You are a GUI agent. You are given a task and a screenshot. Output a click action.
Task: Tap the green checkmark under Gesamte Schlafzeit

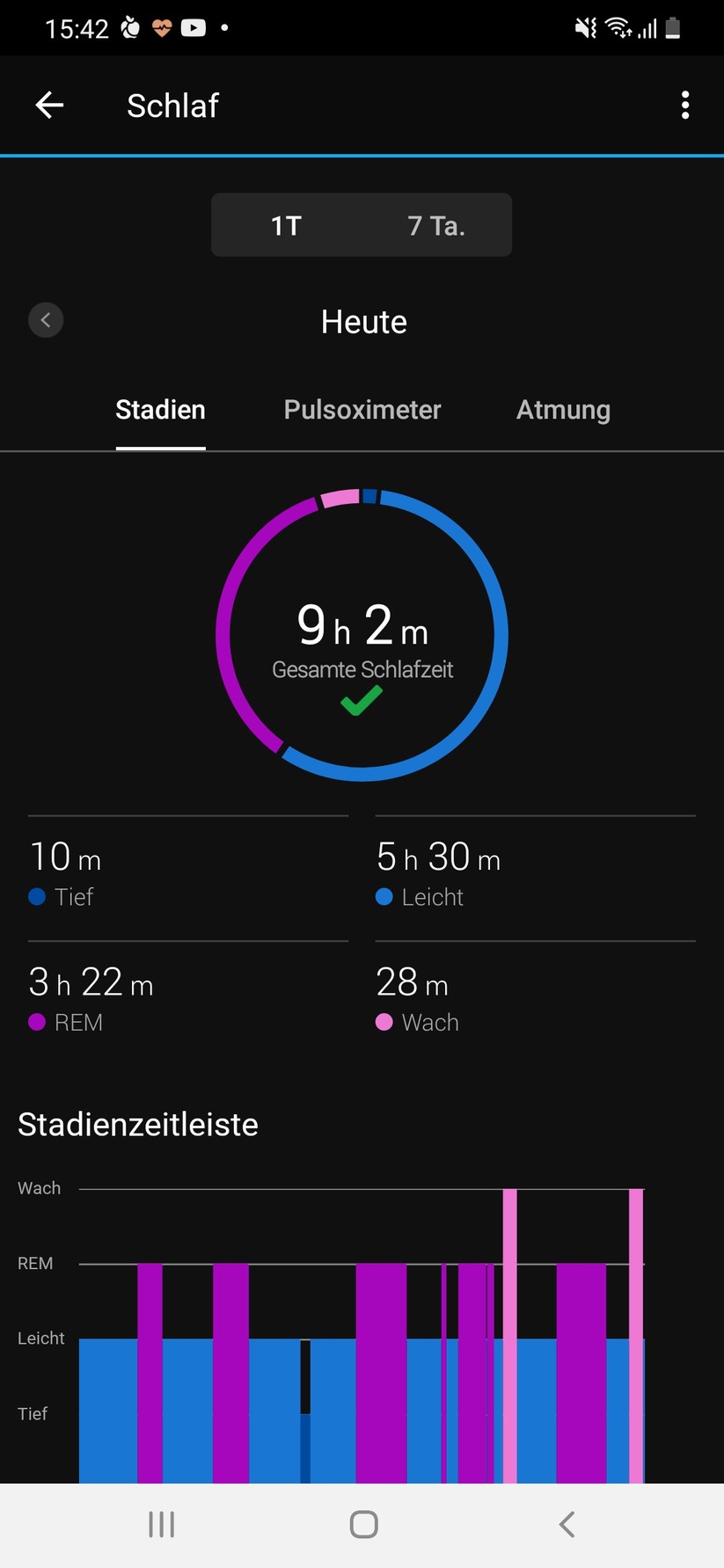point(361,701)
